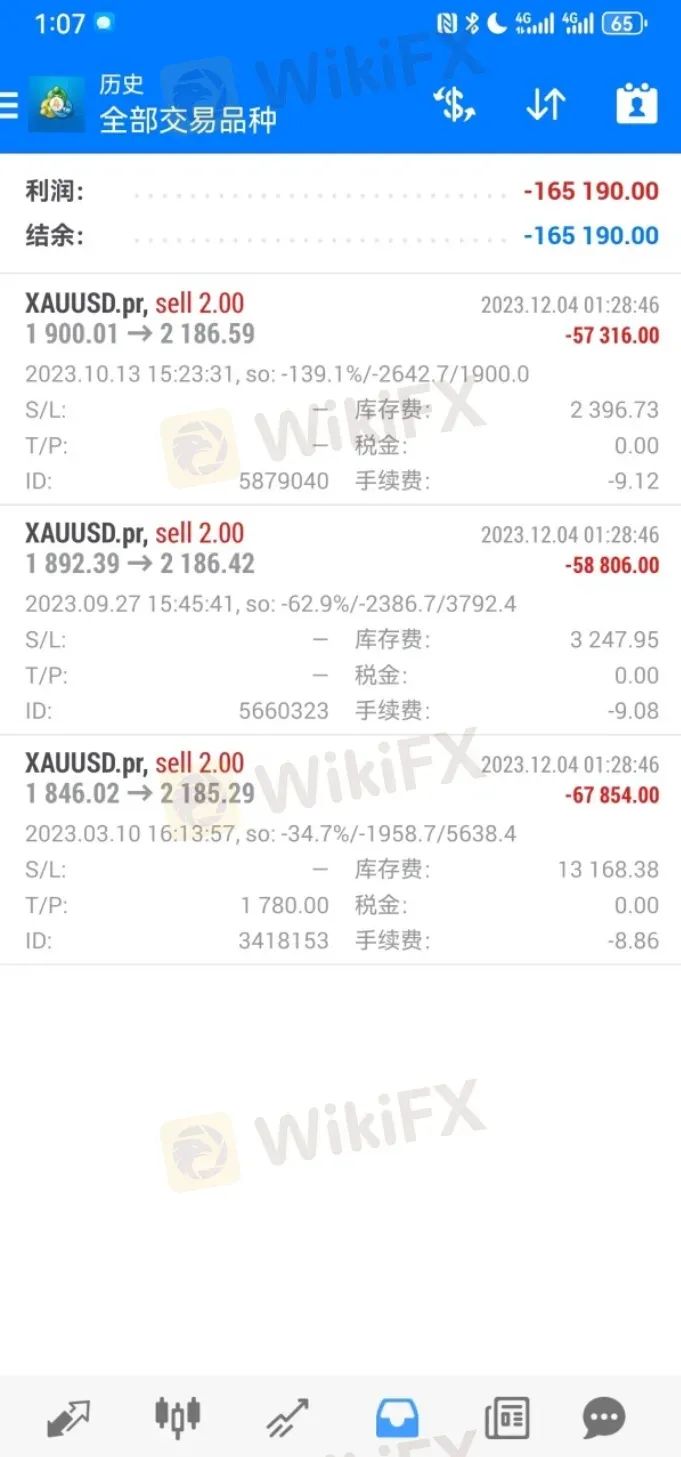
Task: Choose a history date range
Action: [636, 105]
